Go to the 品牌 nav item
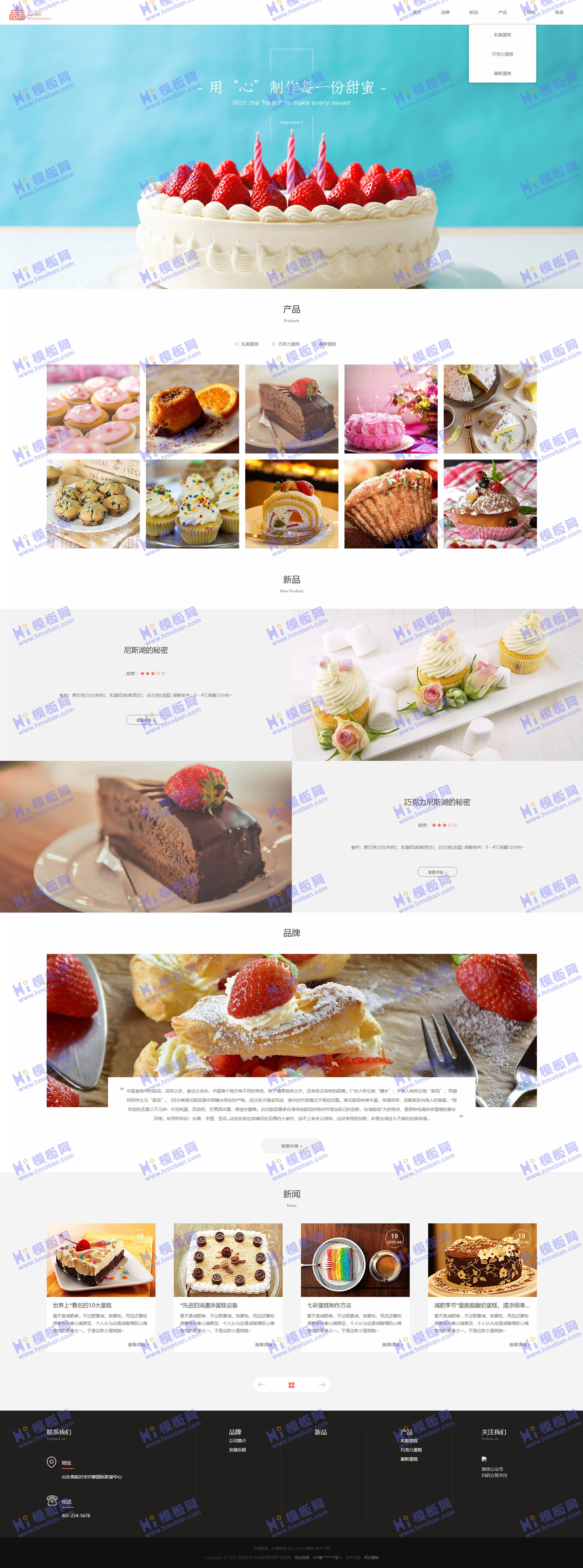Viewport: 583px width, 1568px height. point(445,12)
